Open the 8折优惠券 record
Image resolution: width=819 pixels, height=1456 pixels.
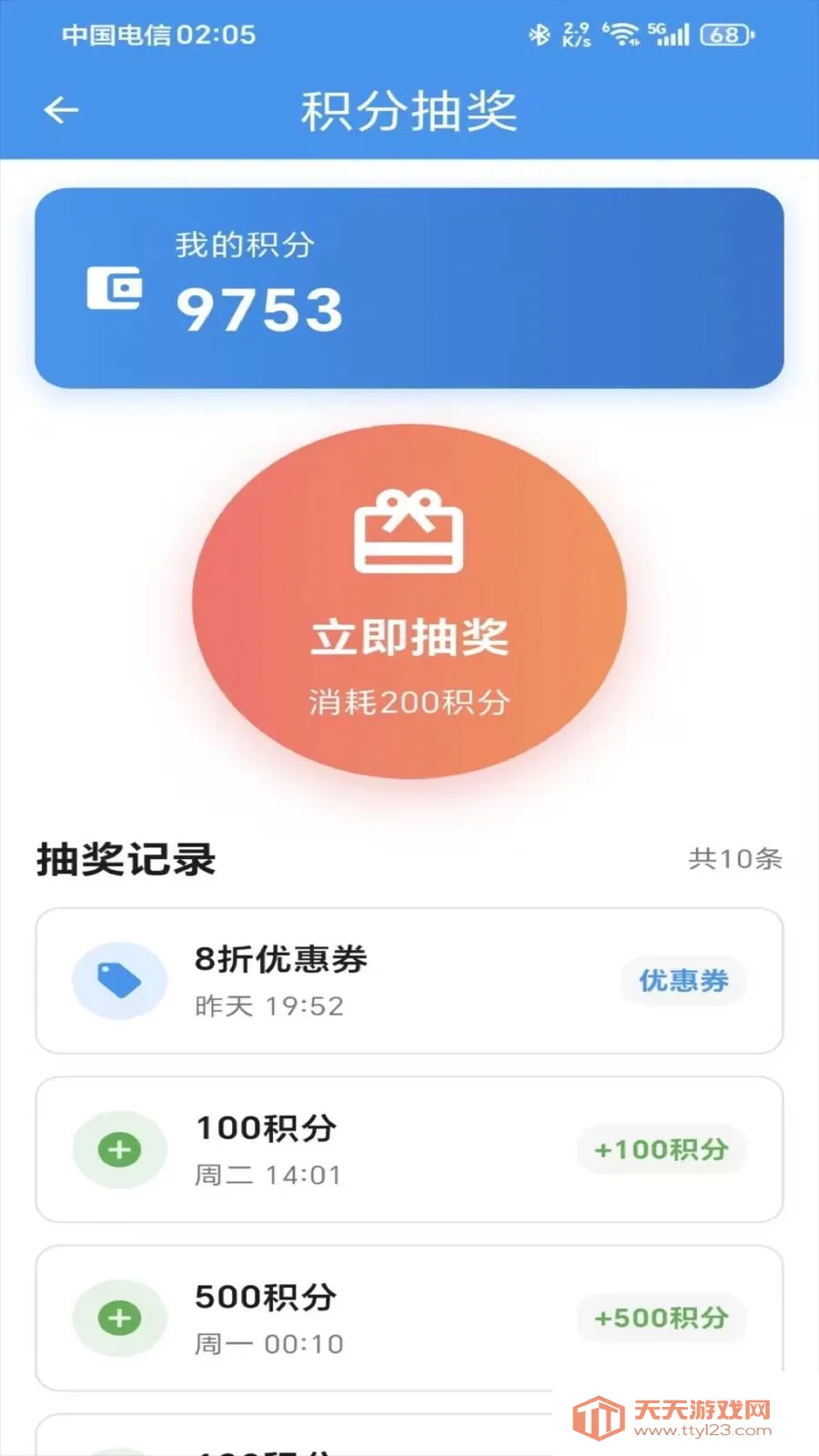coord(409,981)
